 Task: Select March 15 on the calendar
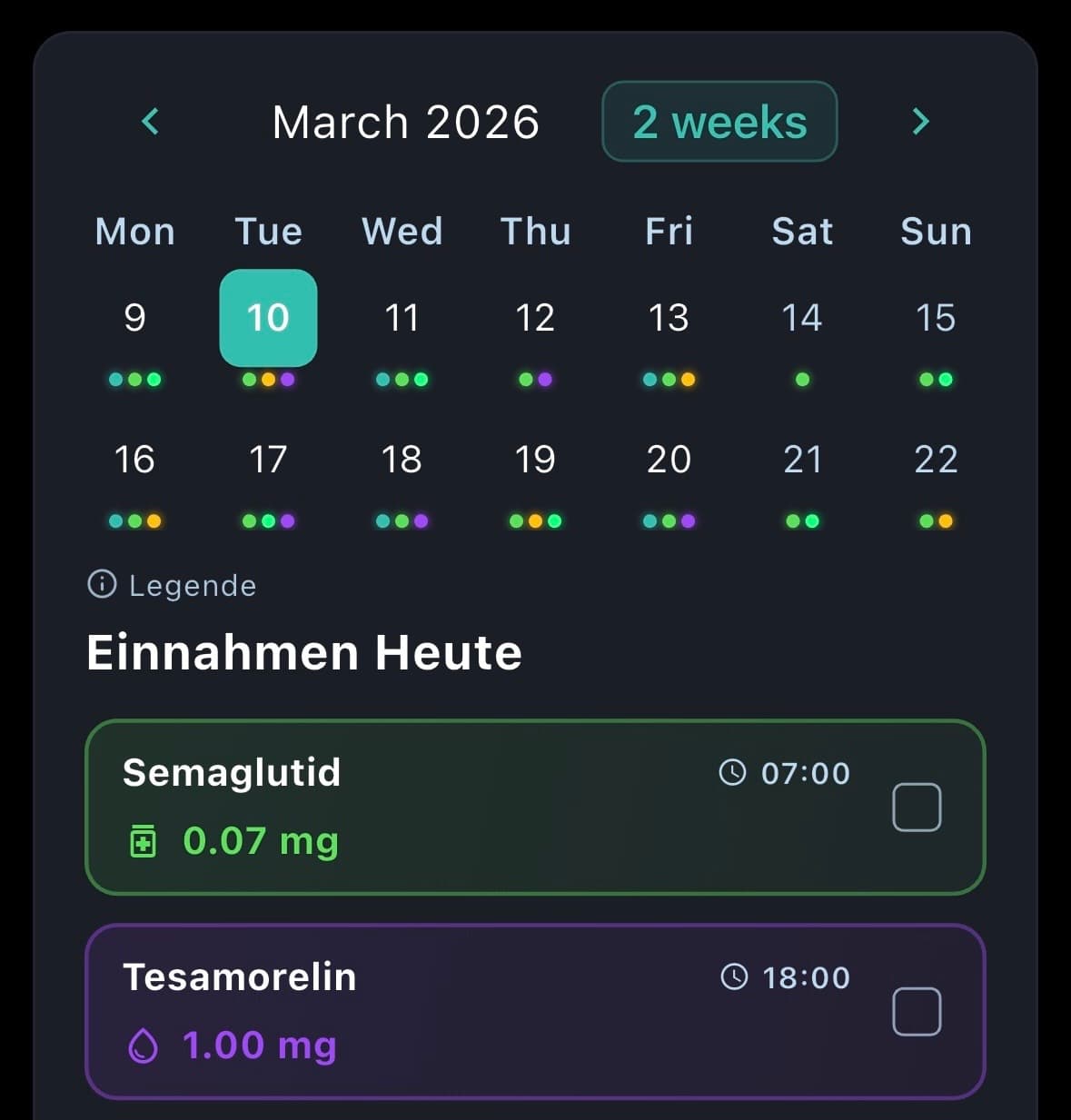click(936, 318)
